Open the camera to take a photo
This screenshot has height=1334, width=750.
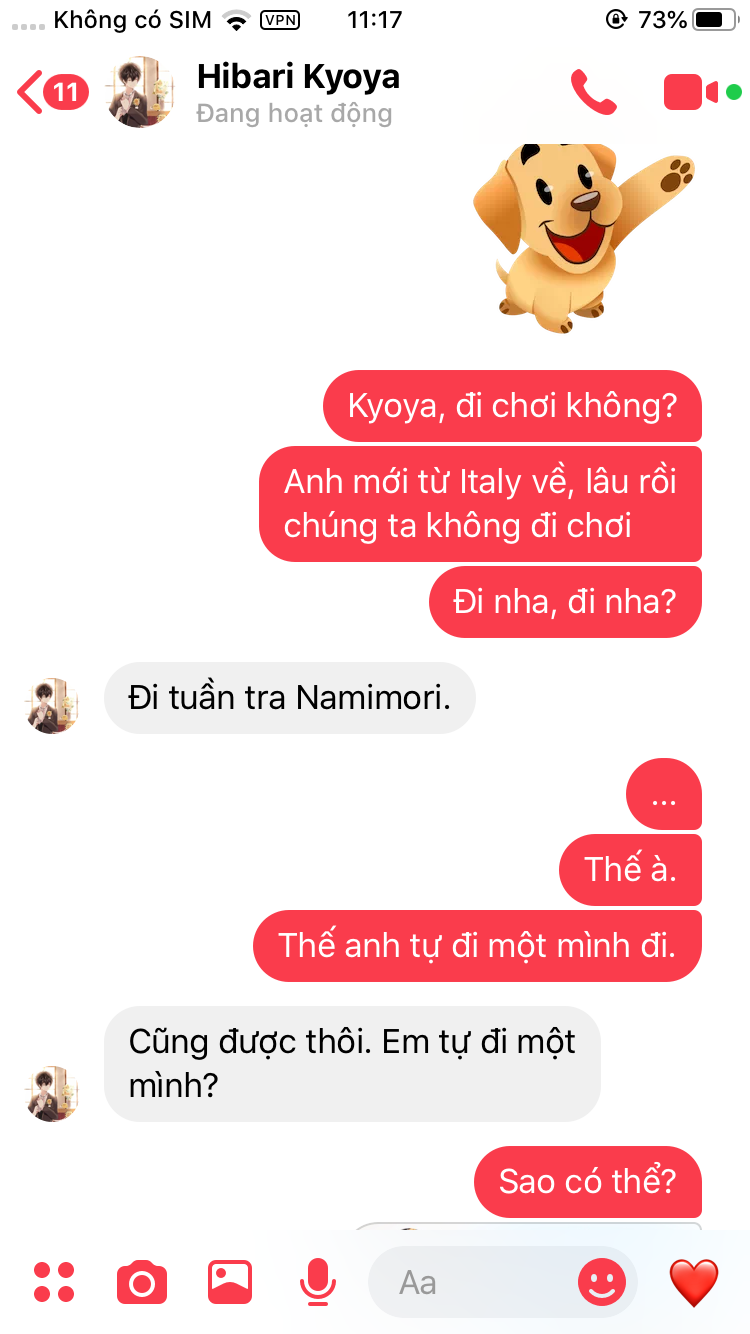(x=142, y=1282)
